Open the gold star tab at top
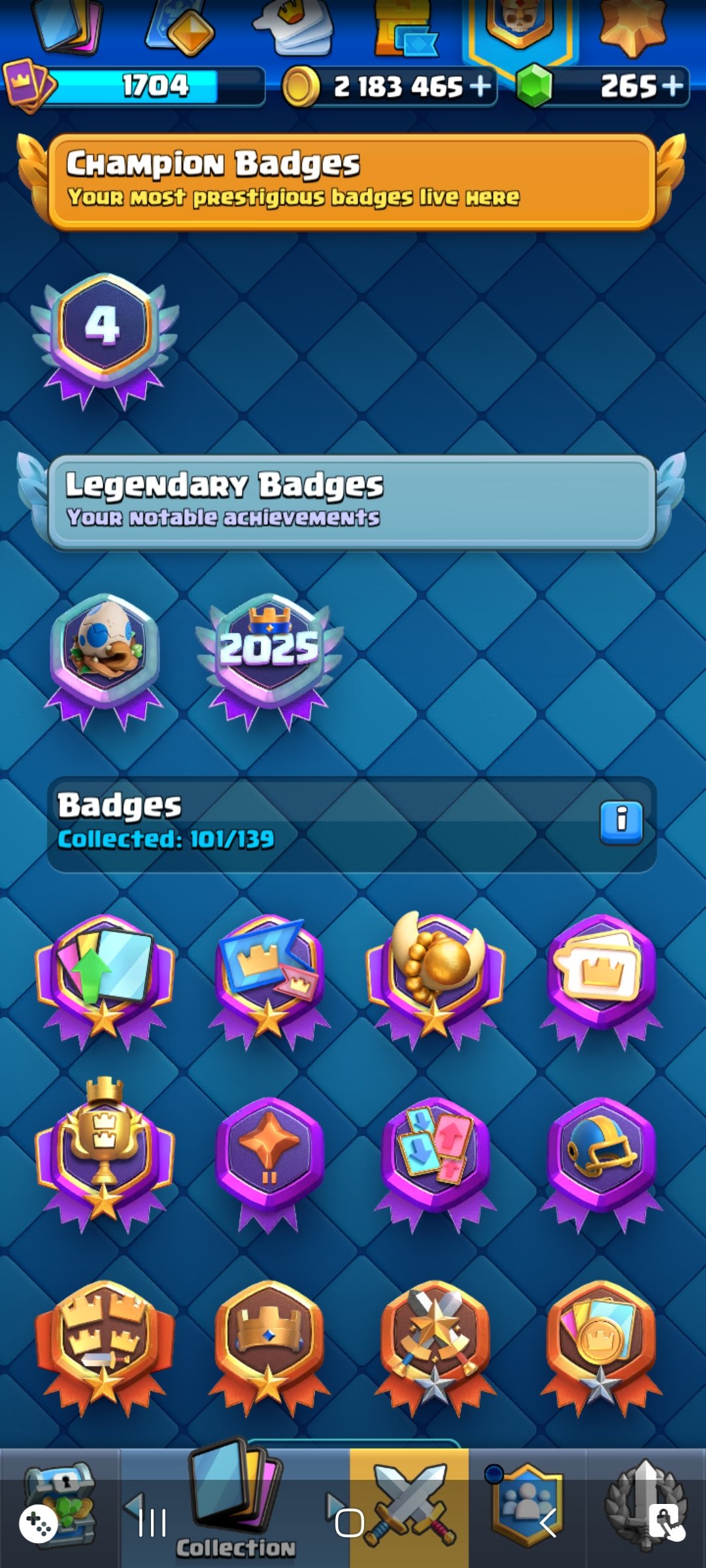 pyautogui.click(x=632, y=27)
